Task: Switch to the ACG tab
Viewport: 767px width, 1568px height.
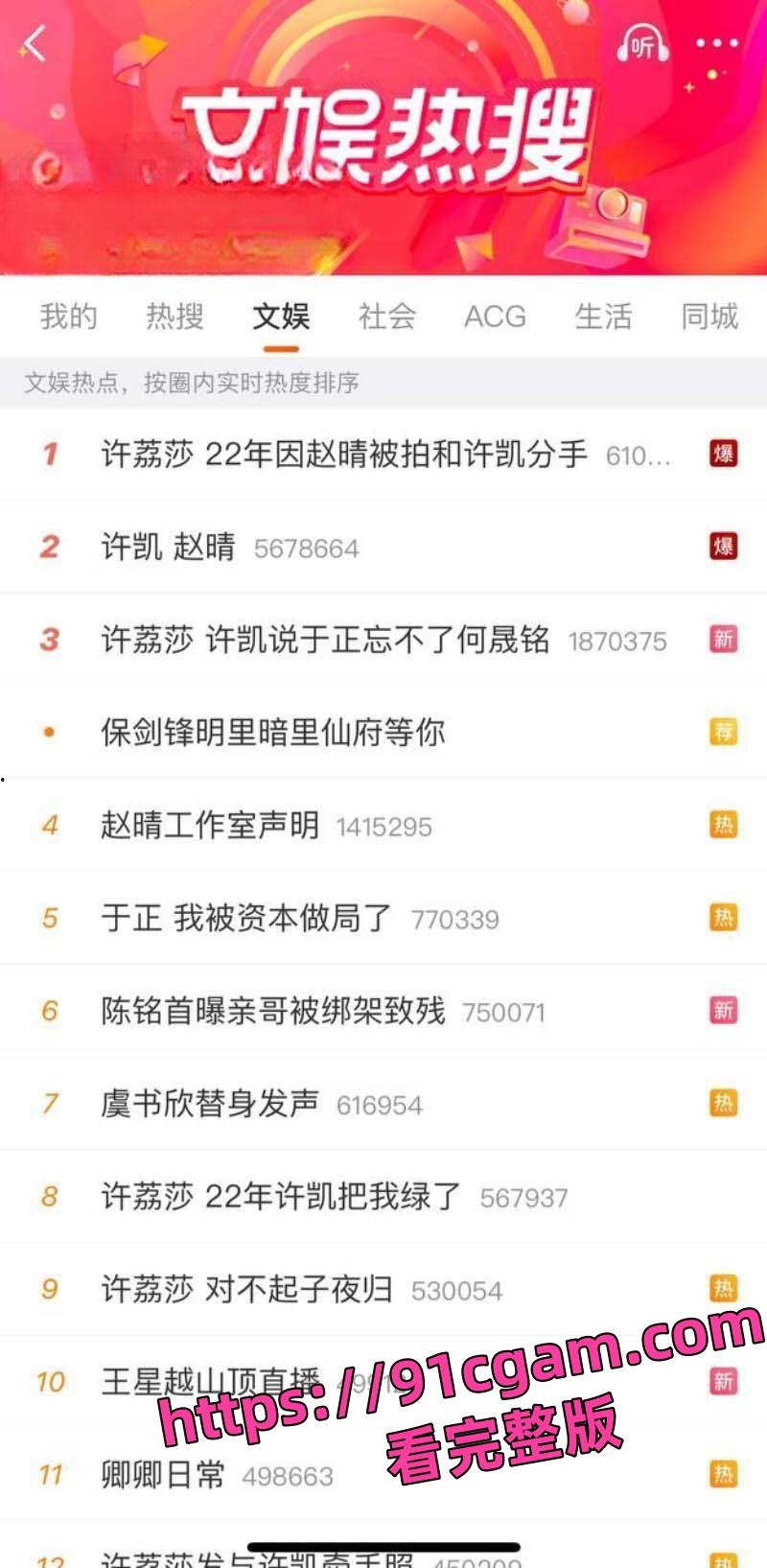Action: click(x=494, y=317)
